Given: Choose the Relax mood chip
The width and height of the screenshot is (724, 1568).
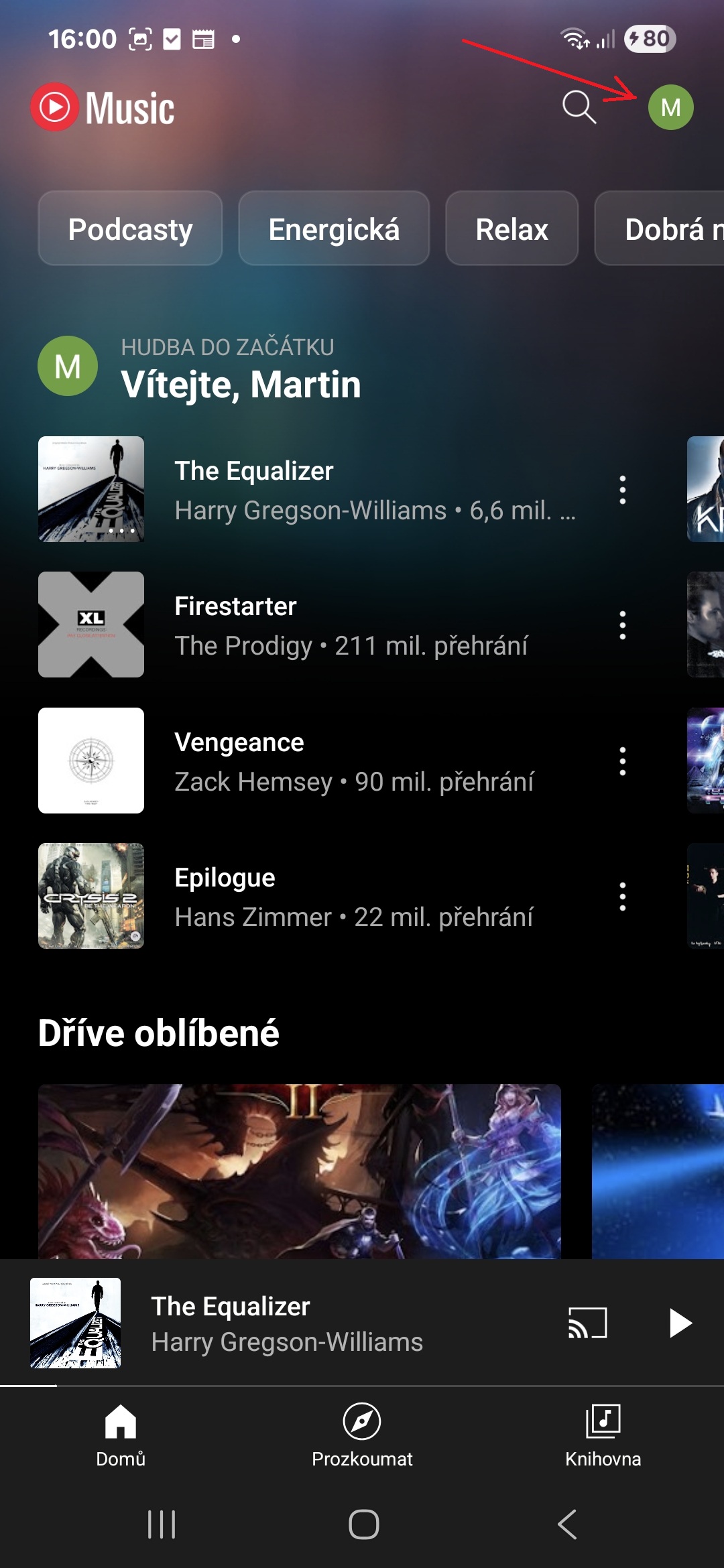Looking at the screenshot, I should (x=511, y=229).
